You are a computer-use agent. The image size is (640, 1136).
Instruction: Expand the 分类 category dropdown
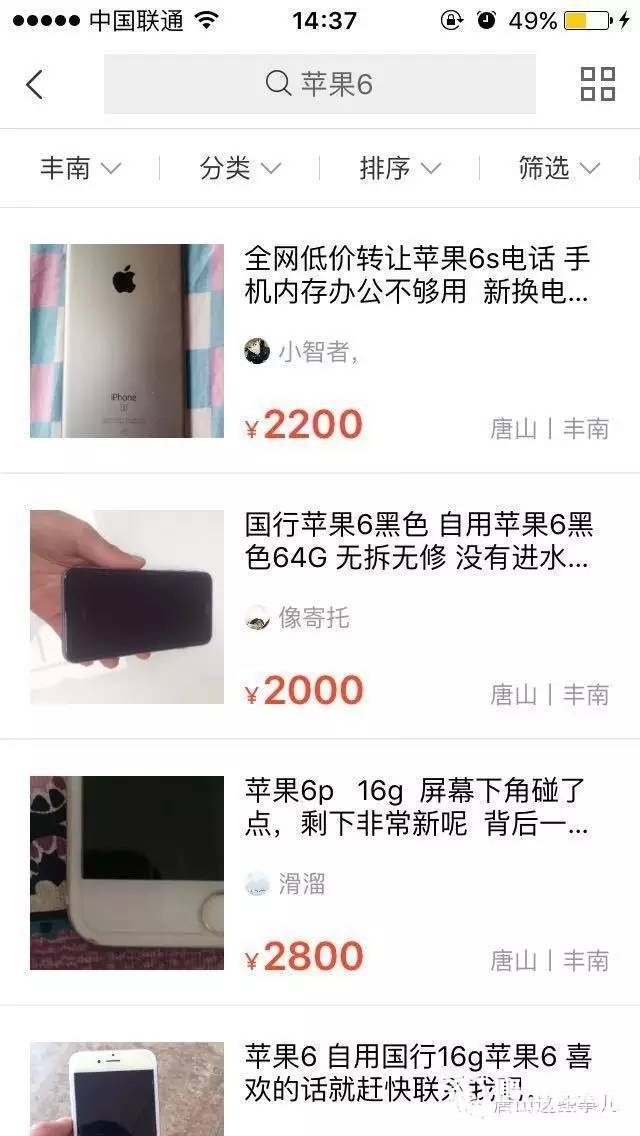pos(240,168)
